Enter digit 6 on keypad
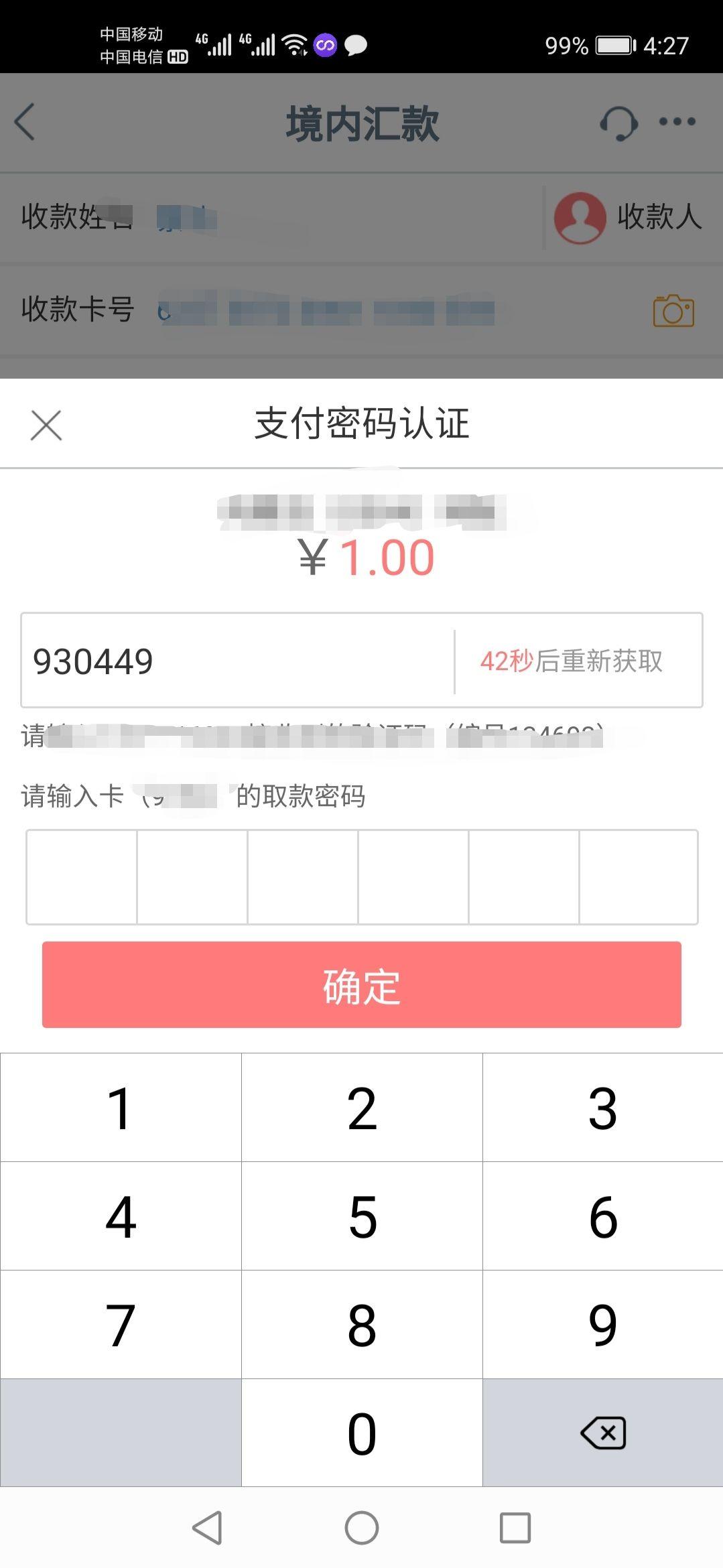723x1568 pixels. [602, 1217]
